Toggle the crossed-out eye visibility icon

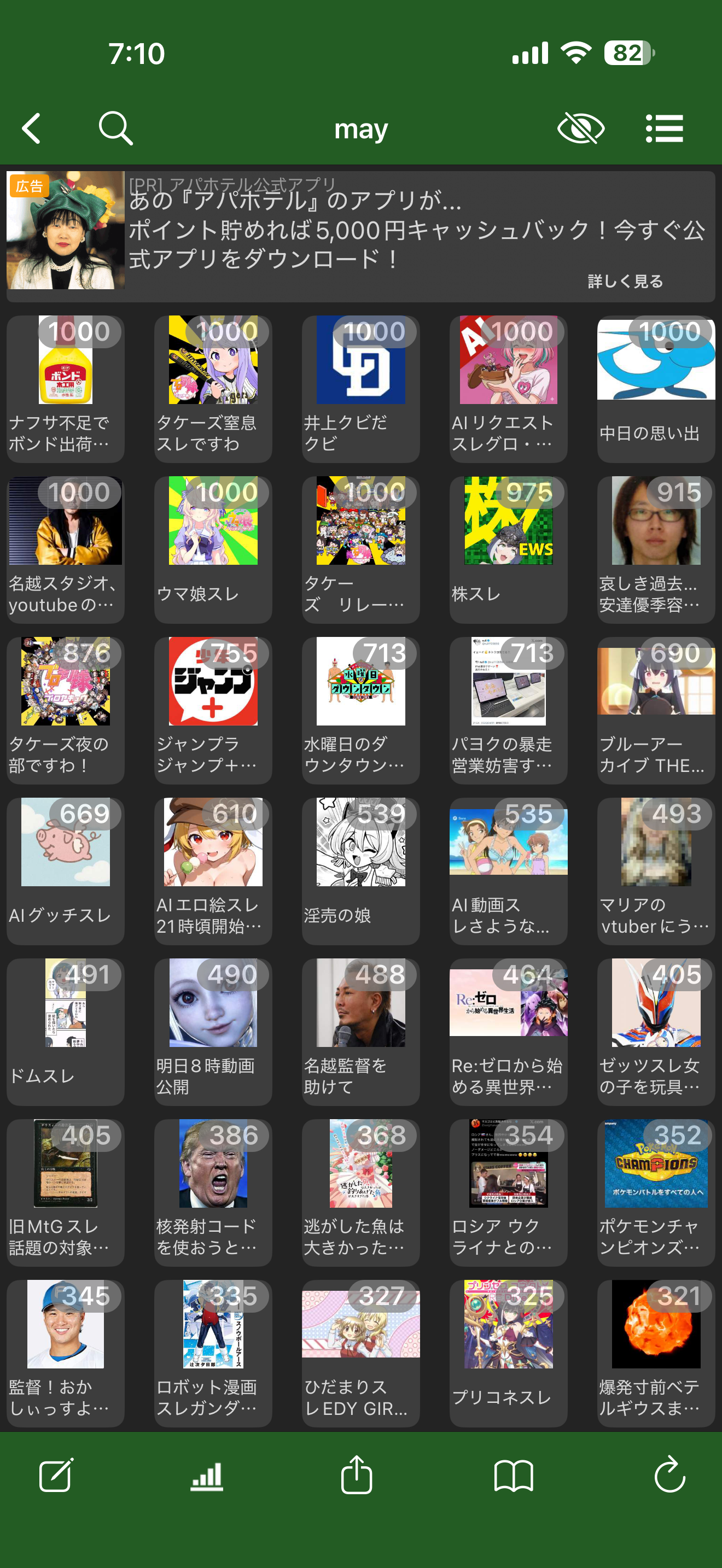coord(581,128)
